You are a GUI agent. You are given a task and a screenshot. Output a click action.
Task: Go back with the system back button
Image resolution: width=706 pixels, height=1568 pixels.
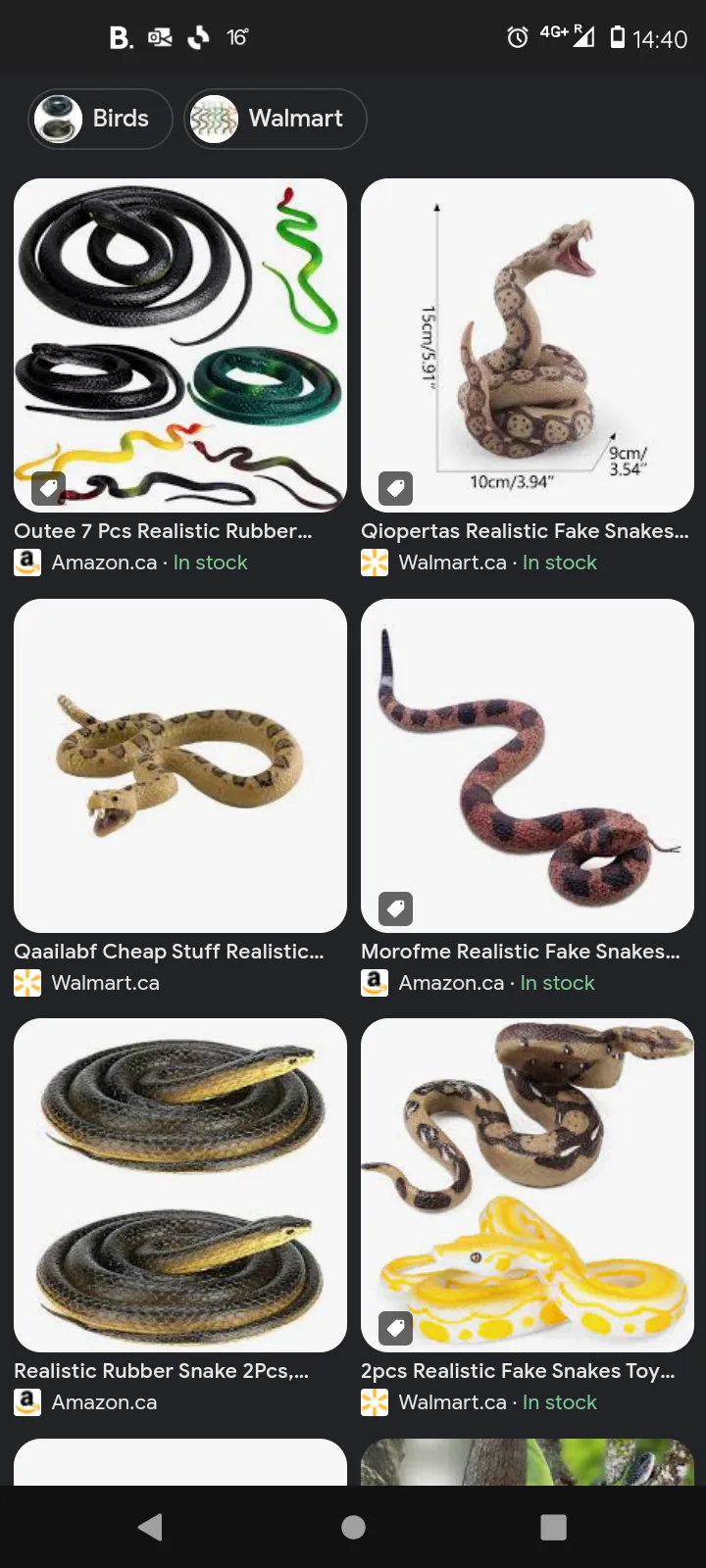coord(150,1527)
